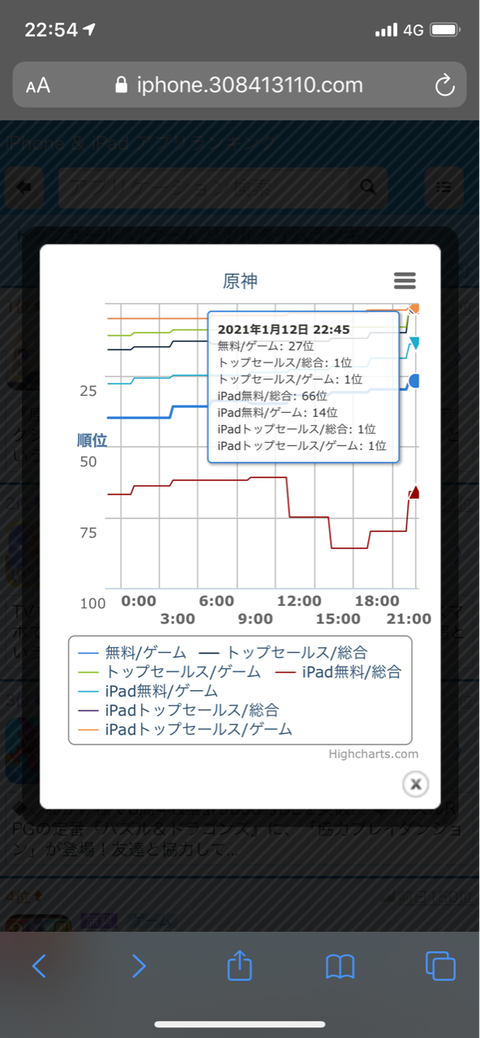The image size is (480, 1038).
Task: Toggle iPad無料/総合 series in legend
Action: (338, 672)
